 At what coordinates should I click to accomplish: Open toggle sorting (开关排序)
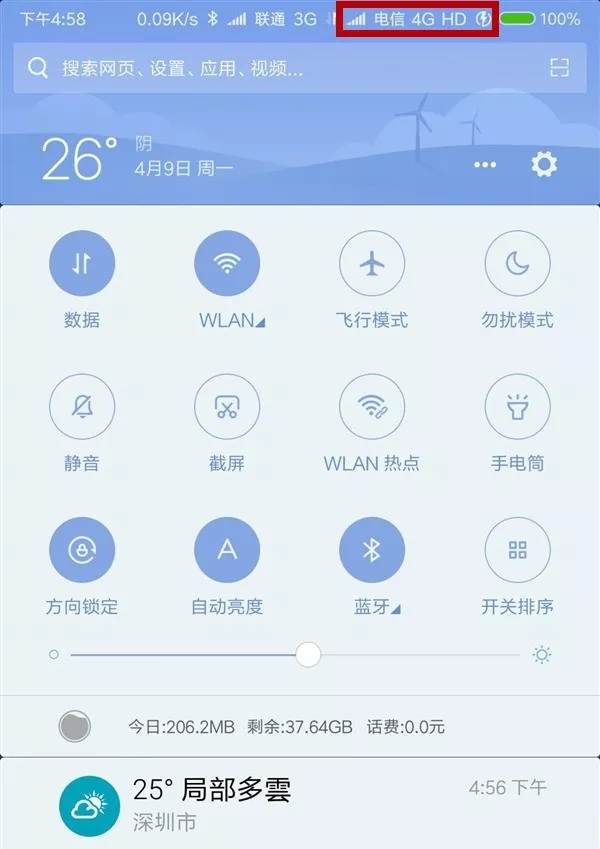click(517, 550)
